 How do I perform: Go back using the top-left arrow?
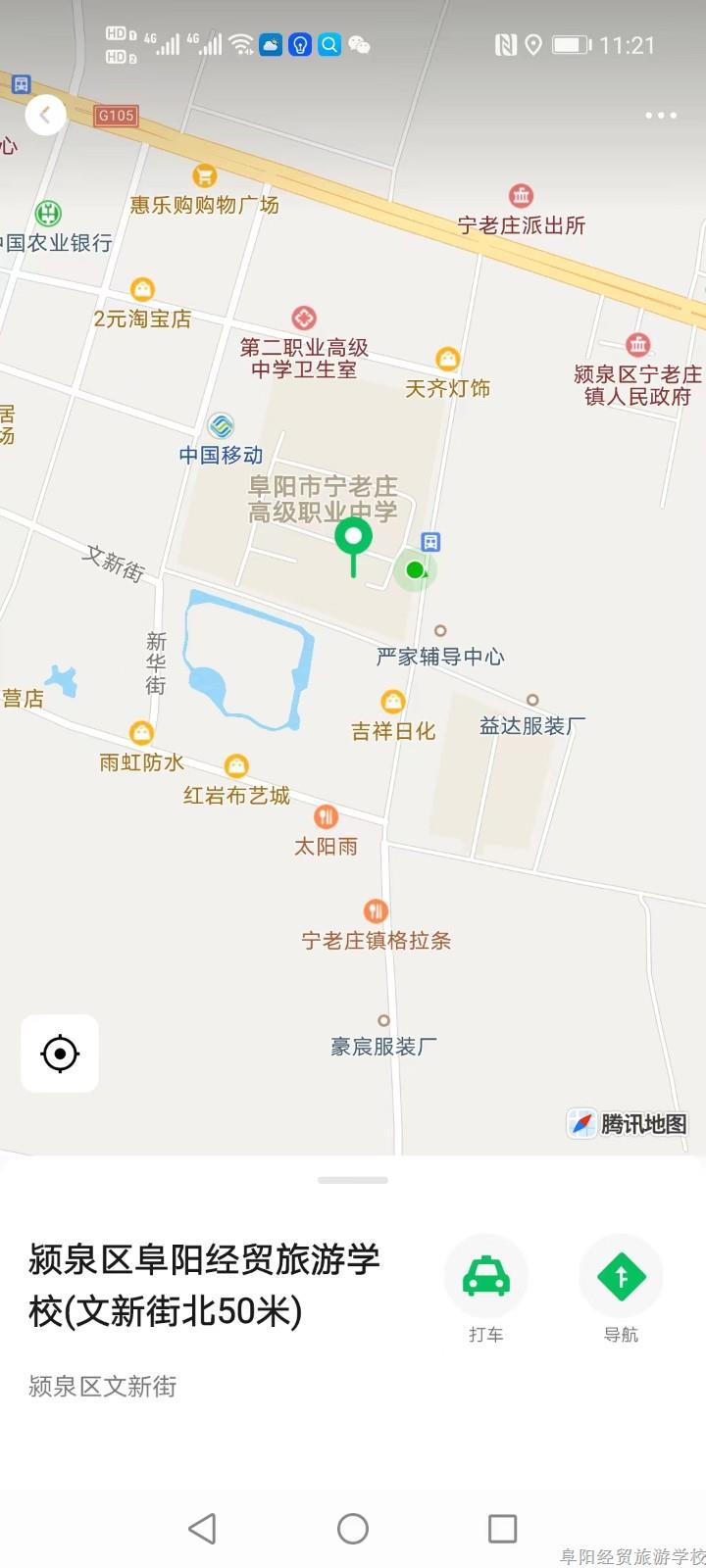click(44, 116)
